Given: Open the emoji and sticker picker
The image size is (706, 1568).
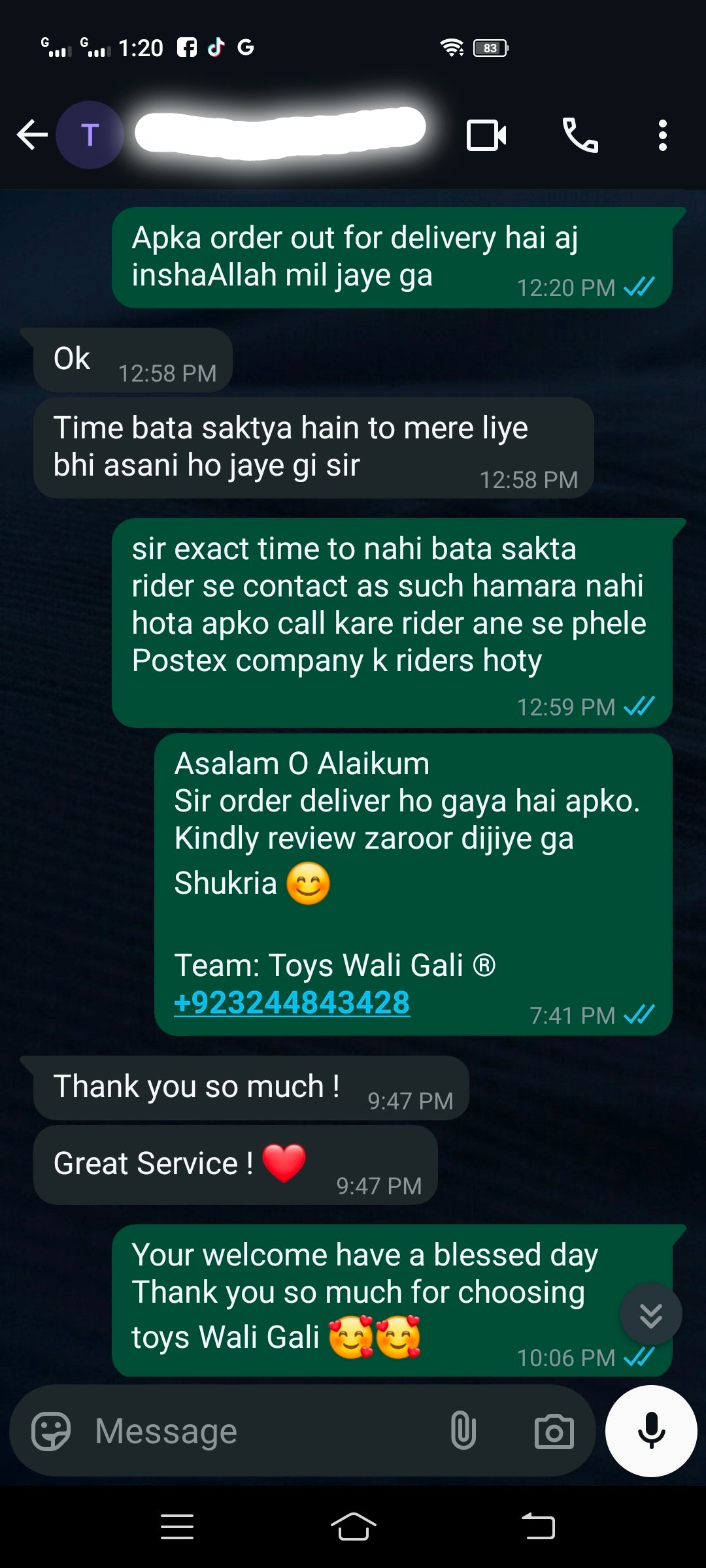Looking at the screenshot, I should (51, 1431).
